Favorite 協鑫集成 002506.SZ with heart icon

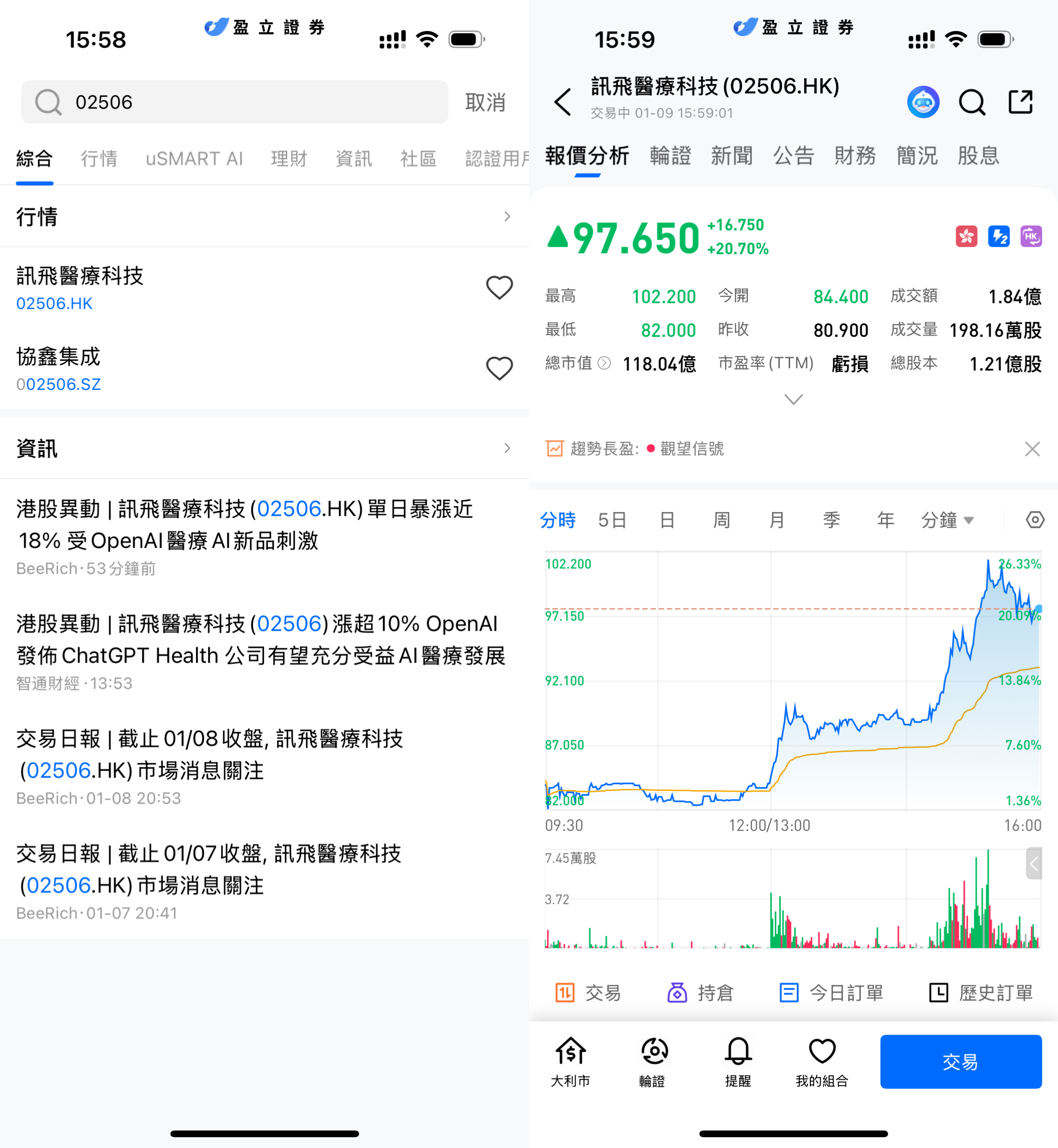coord(499,369)
